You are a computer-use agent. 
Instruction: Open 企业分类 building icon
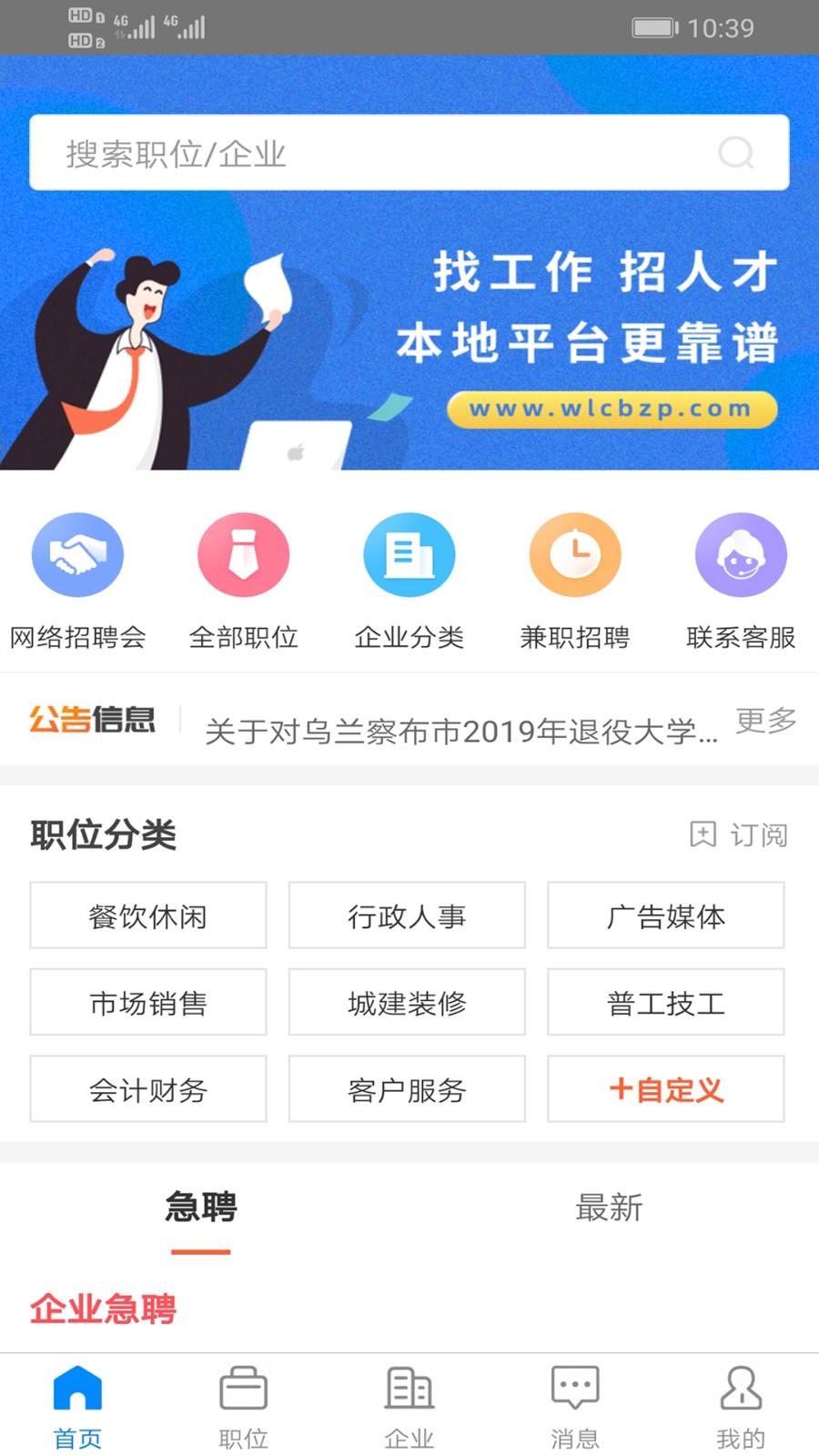[409, 553]
